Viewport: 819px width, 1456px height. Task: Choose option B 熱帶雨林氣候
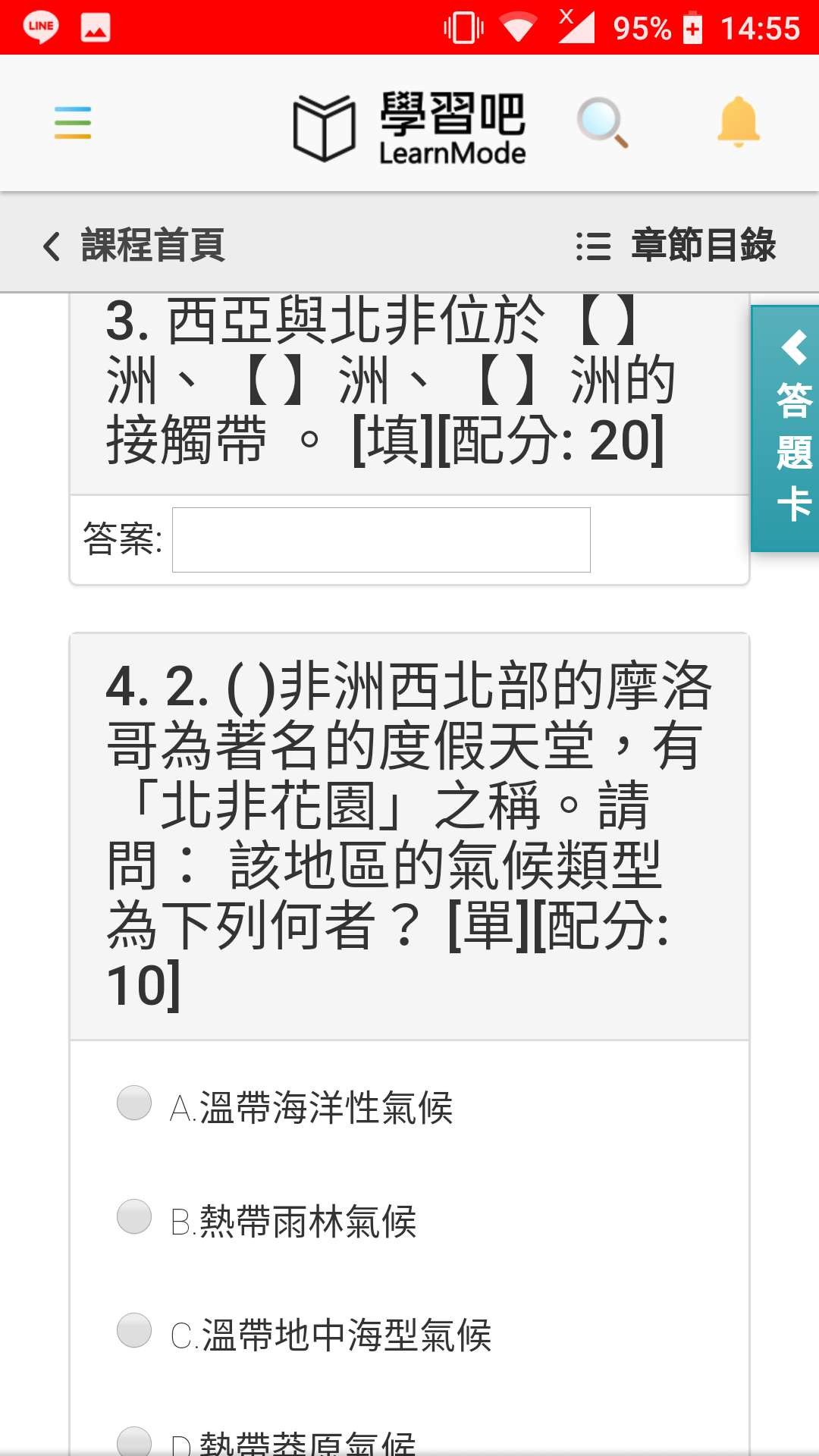134,1216
